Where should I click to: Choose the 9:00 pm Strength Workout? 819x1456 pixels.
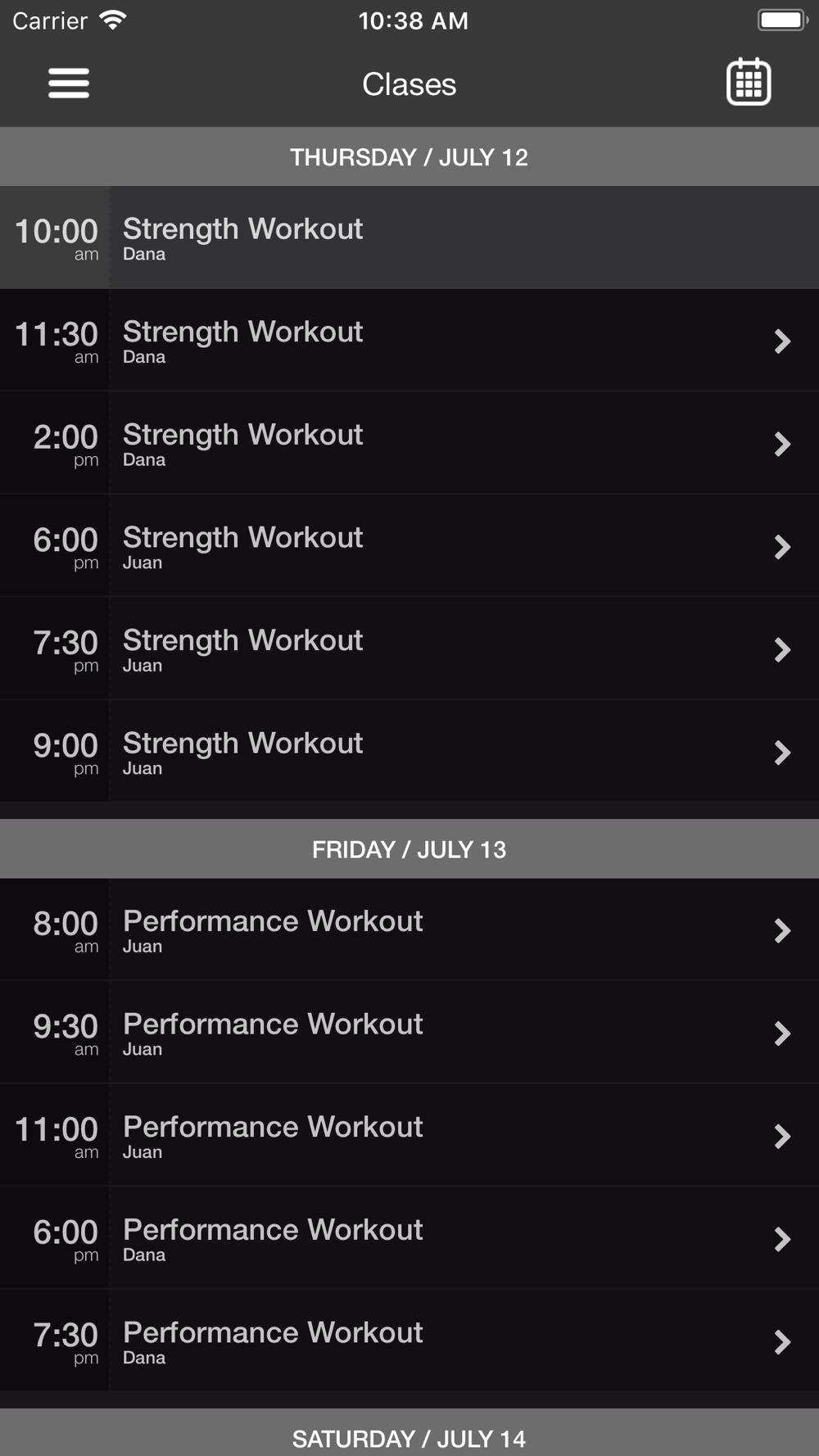(x=409, y=752)
